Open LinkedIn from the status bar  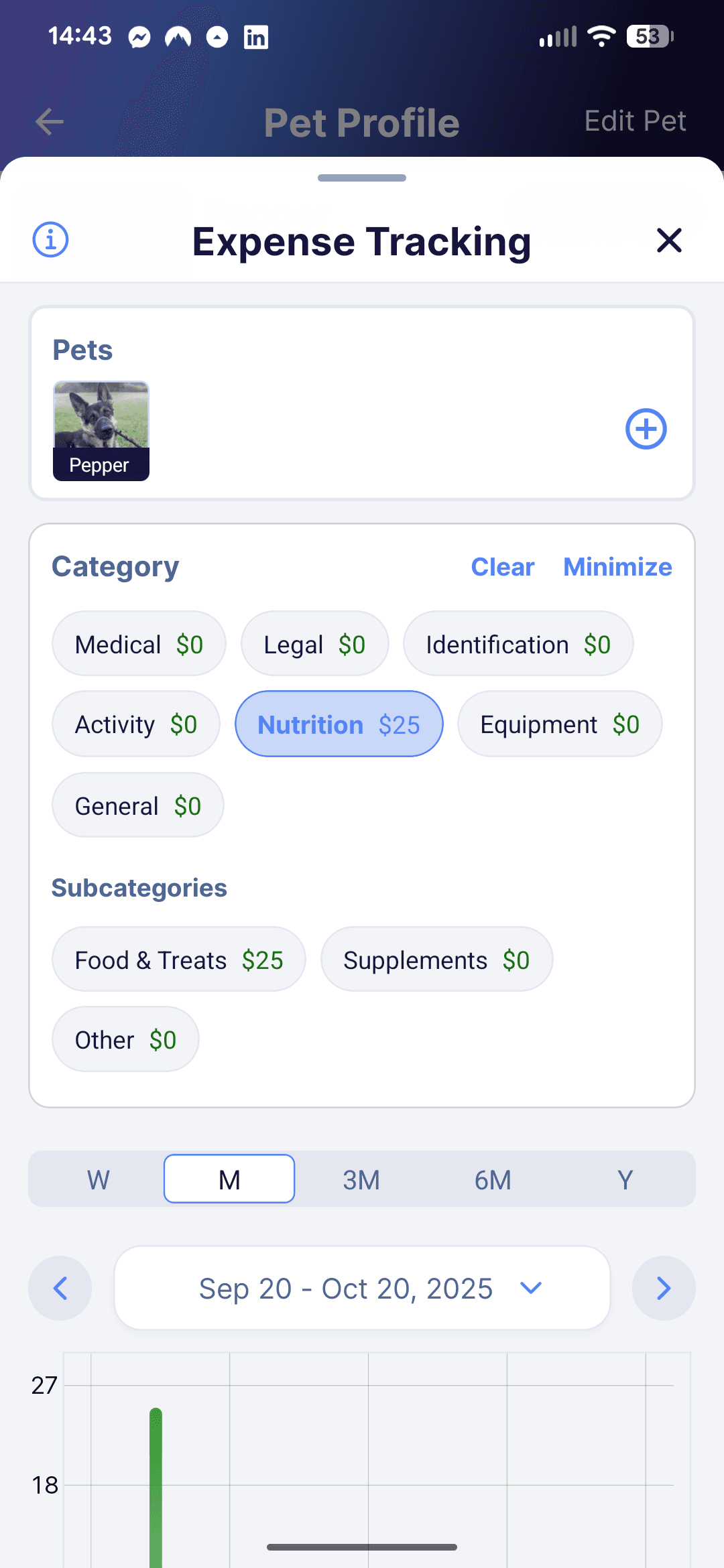pos(255,37)
